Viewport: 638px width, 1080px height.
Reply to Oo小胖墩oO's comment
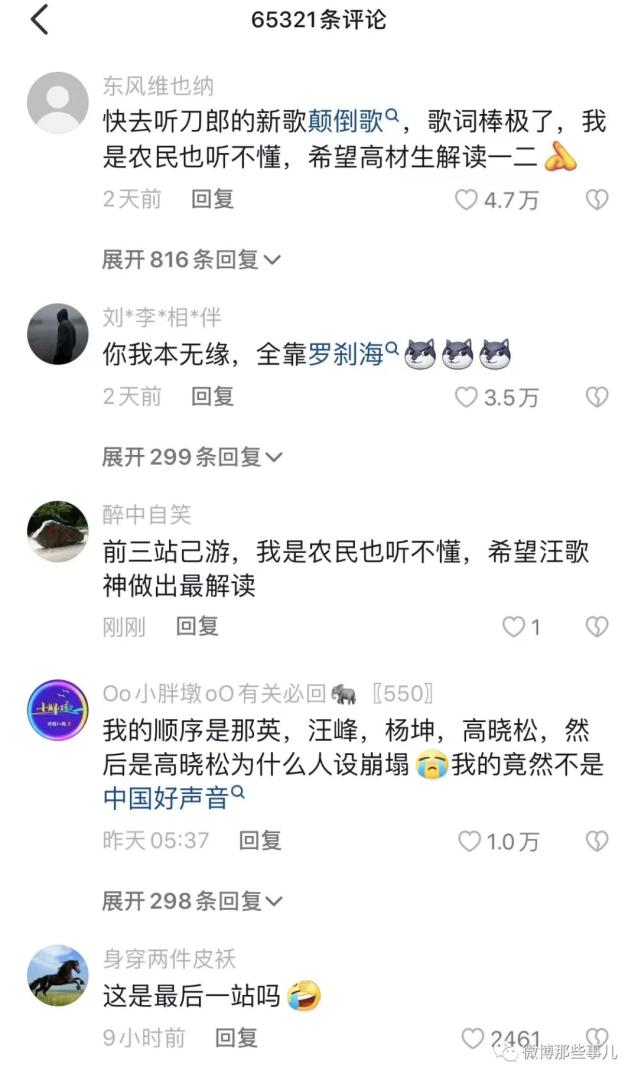(x=260, y=840)
